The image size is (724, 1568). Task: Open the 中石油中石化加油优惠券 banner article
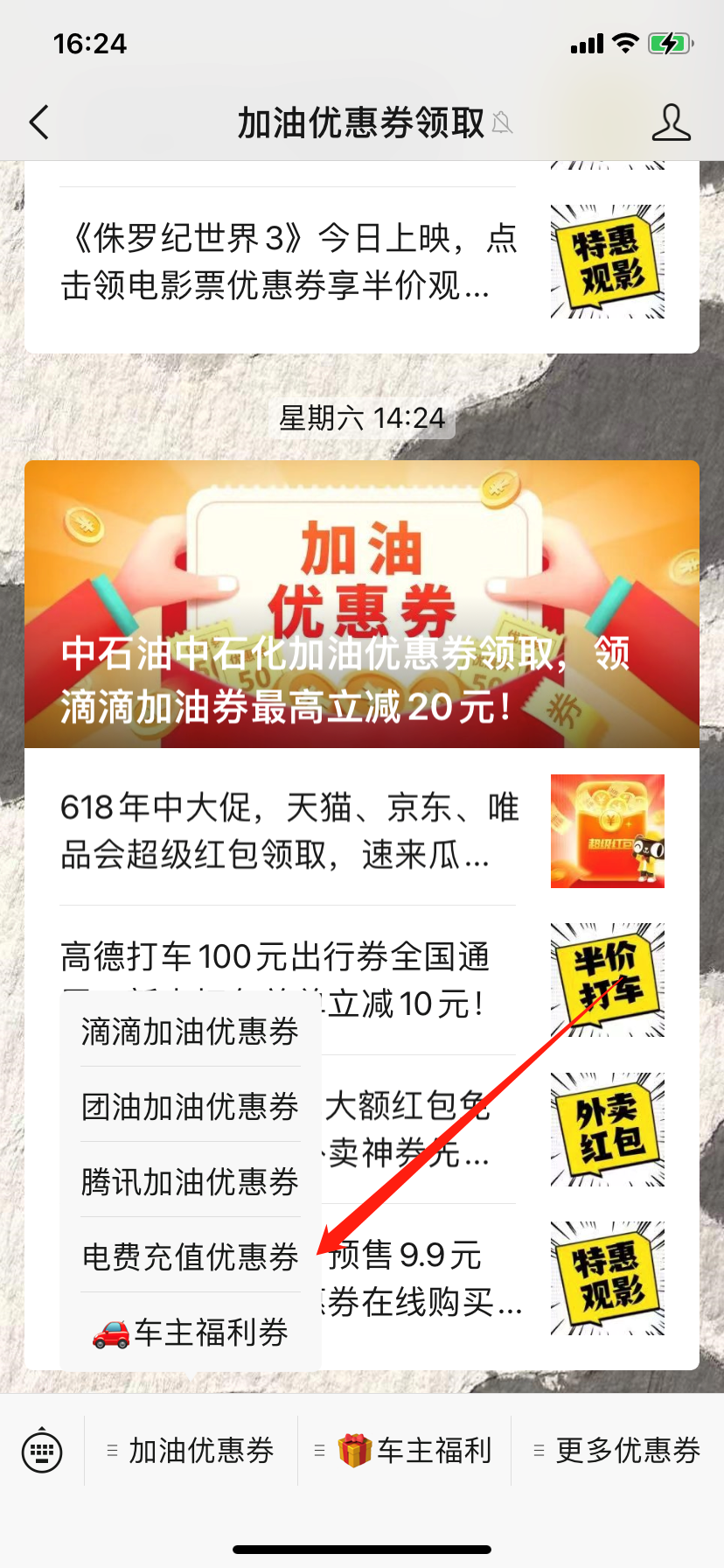click(362, 604)
